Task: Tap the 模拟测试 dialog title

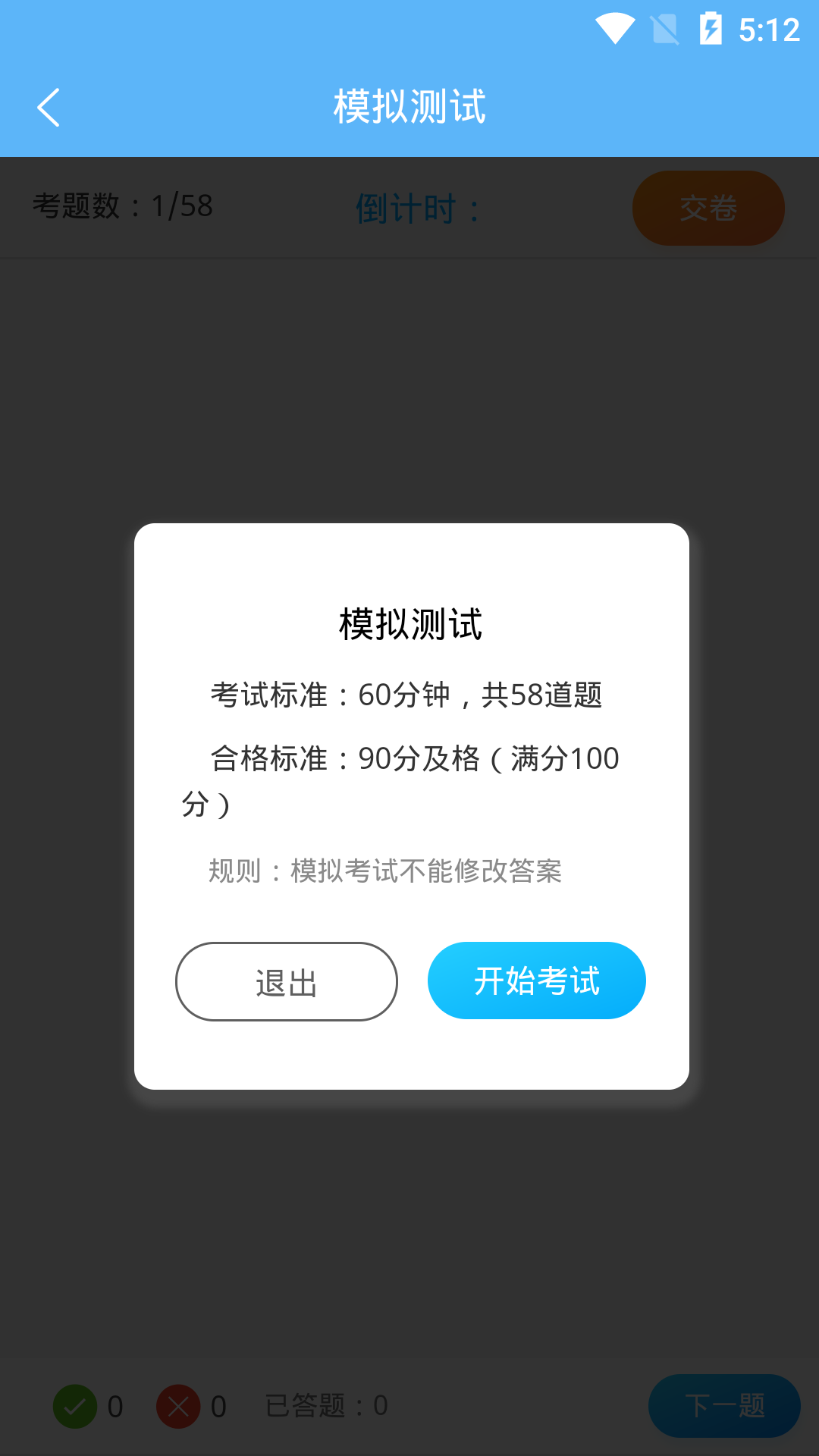Action: tap(409, 622)
